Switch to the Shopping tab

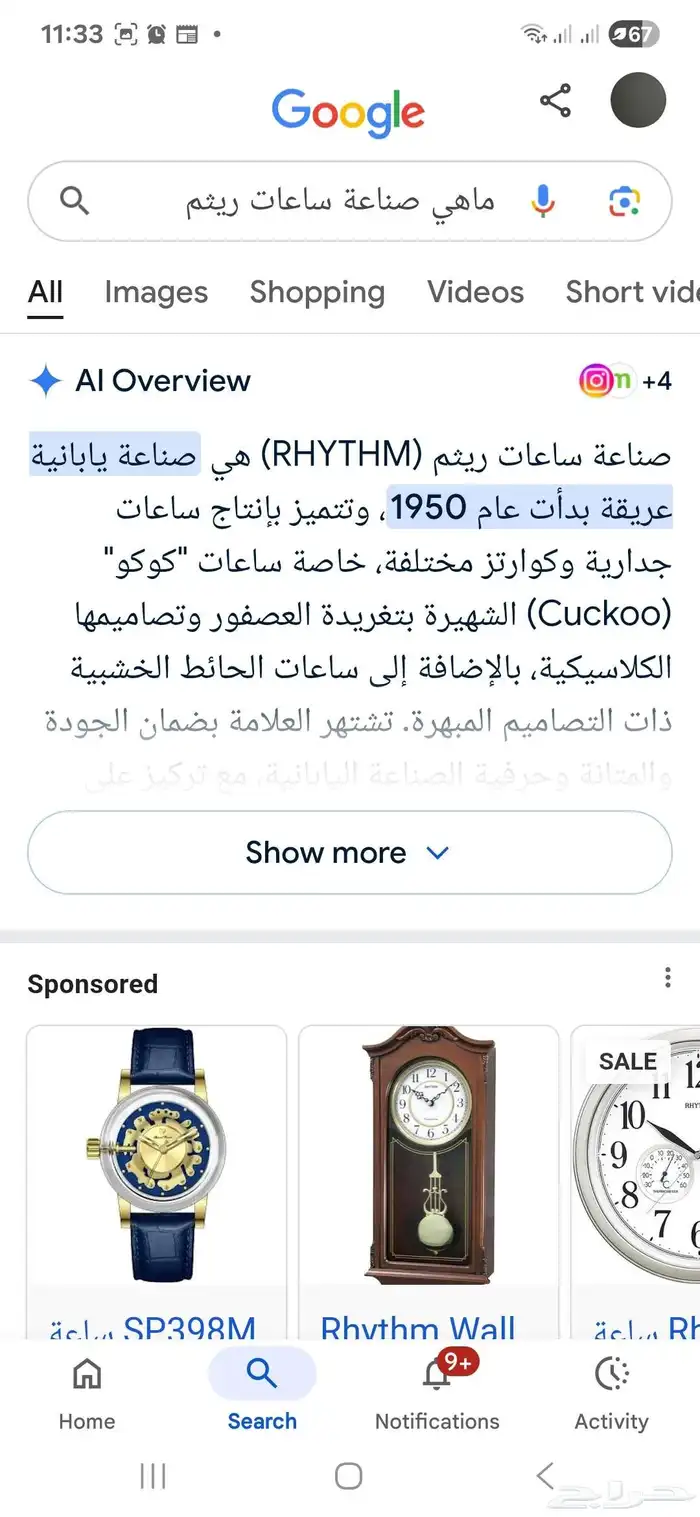(317, 292)
